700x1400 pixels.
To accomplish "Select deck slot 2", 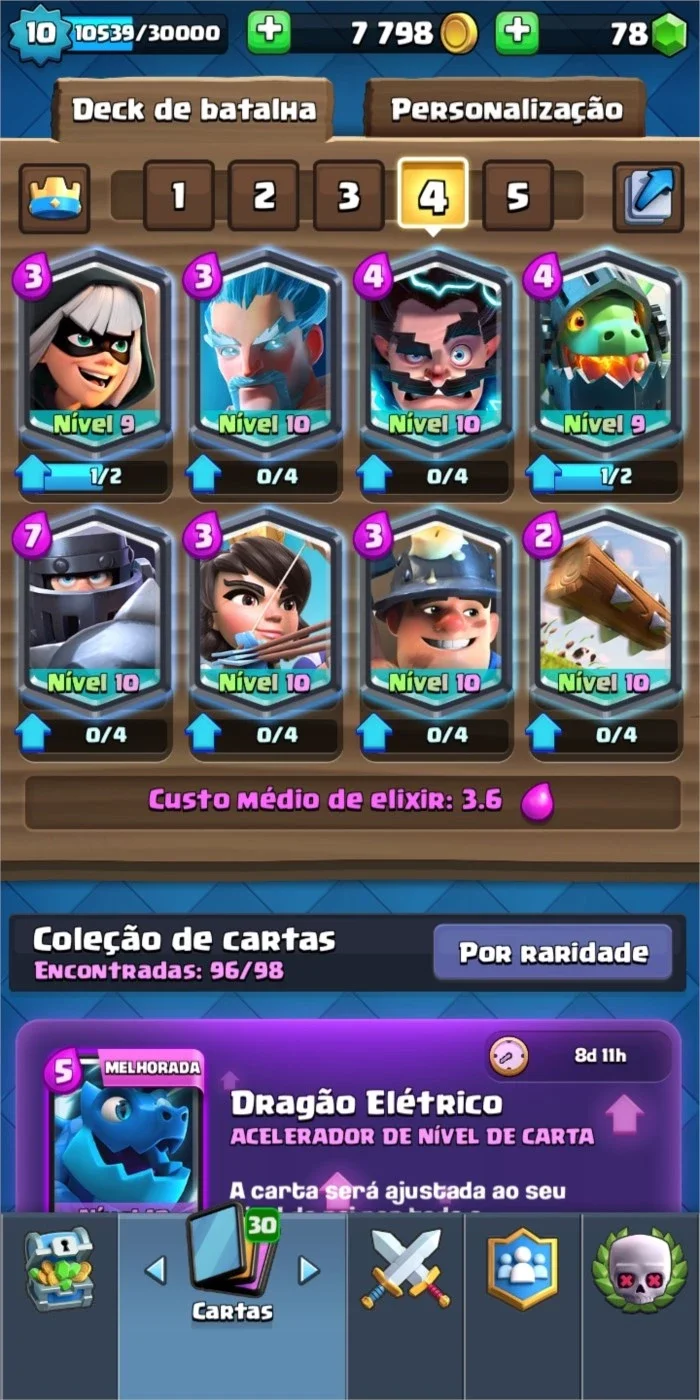I will pos(264,196).
